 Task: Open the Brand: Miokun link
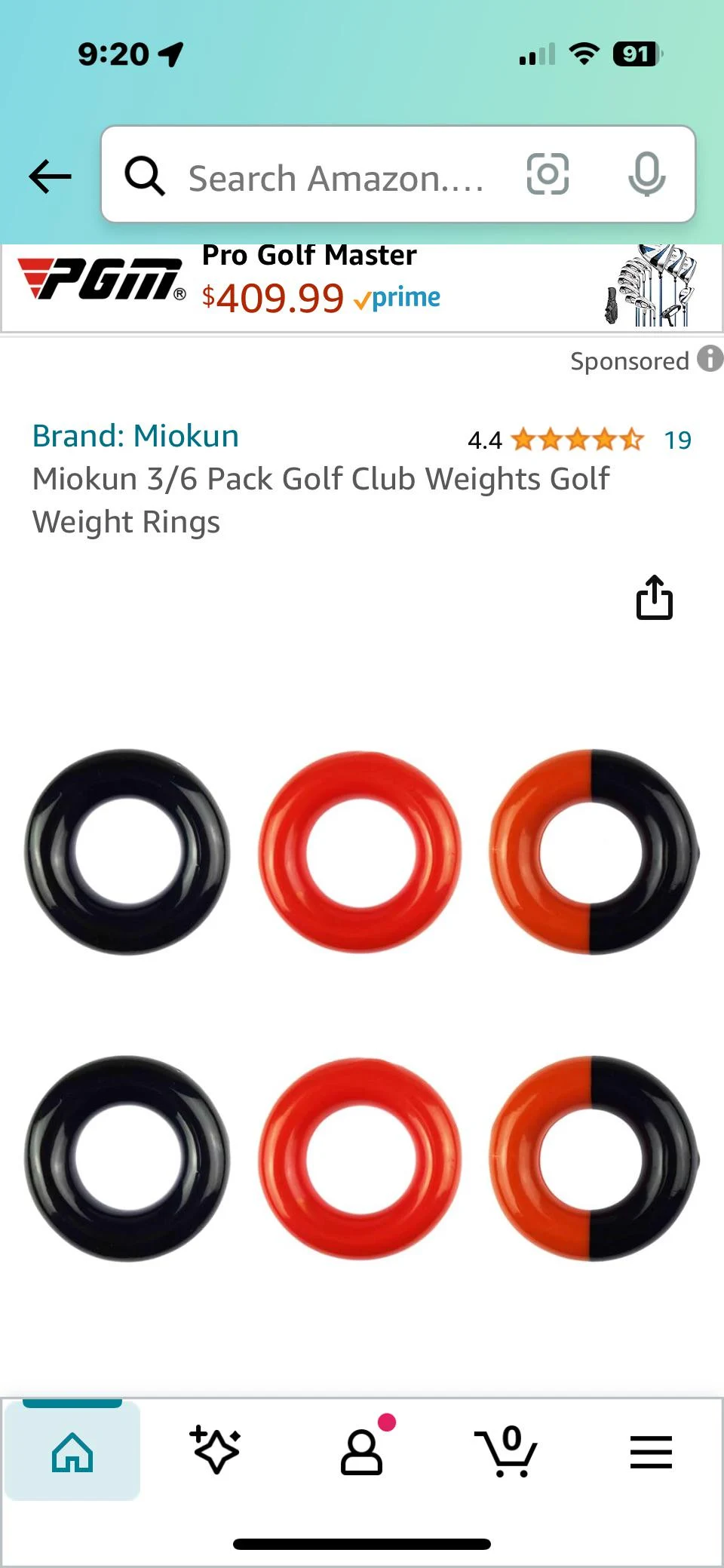135,435
